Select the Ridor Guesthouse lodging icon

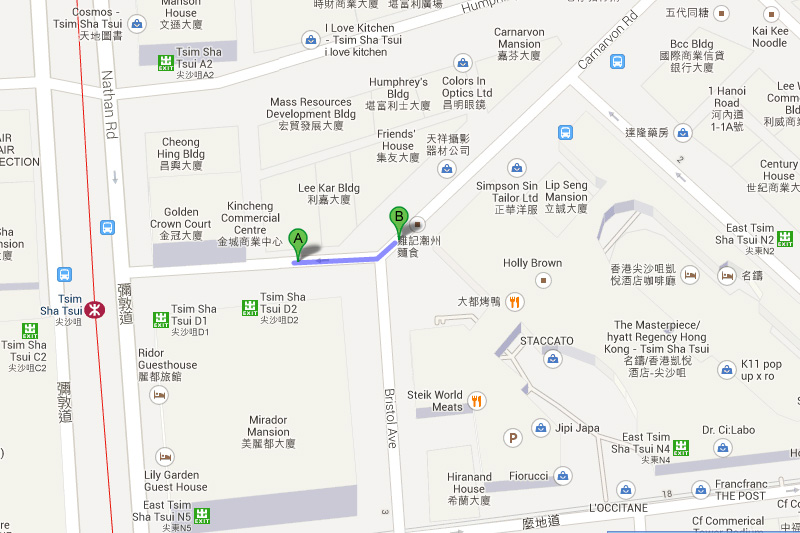(x=159, y=394)
